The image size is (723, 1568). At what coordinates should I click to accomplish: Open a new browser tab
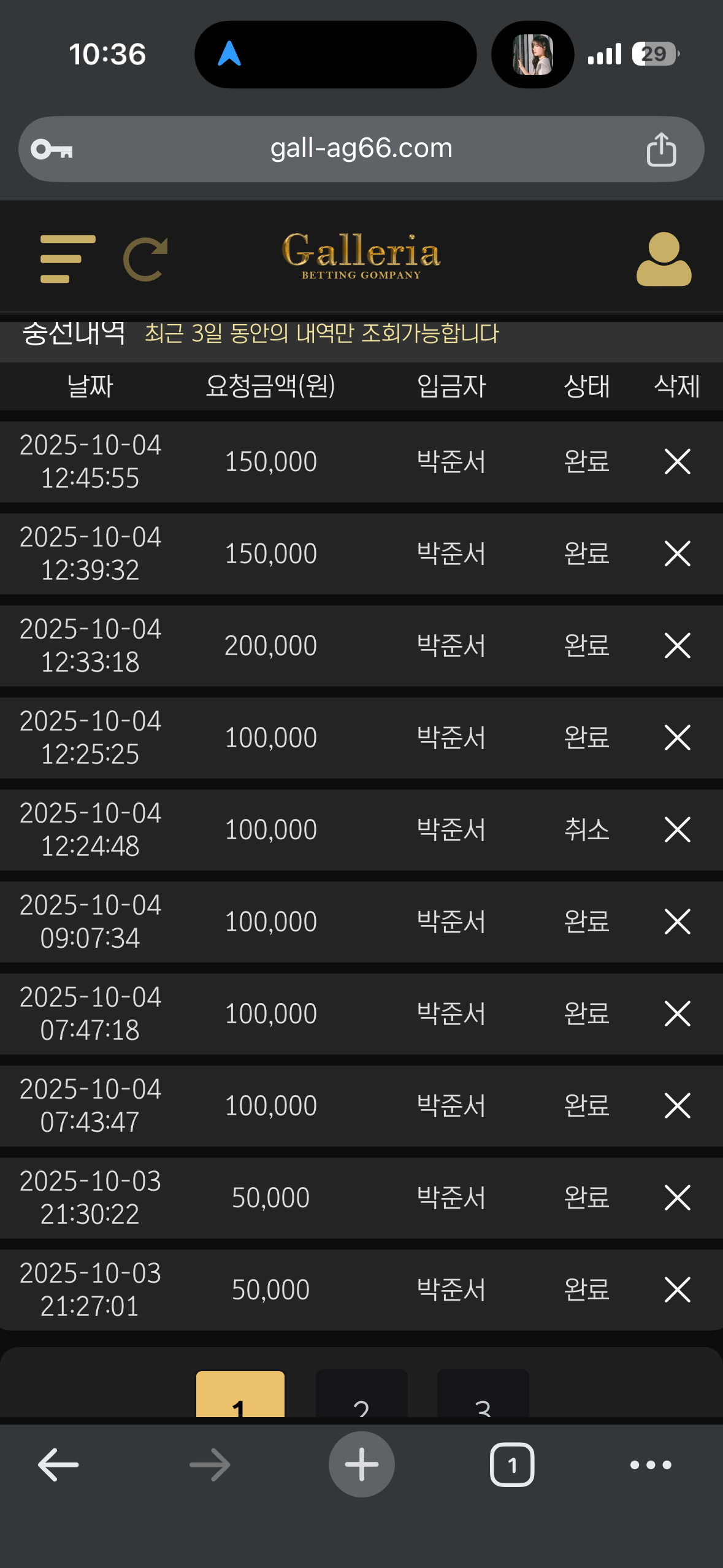[361, 1465]
